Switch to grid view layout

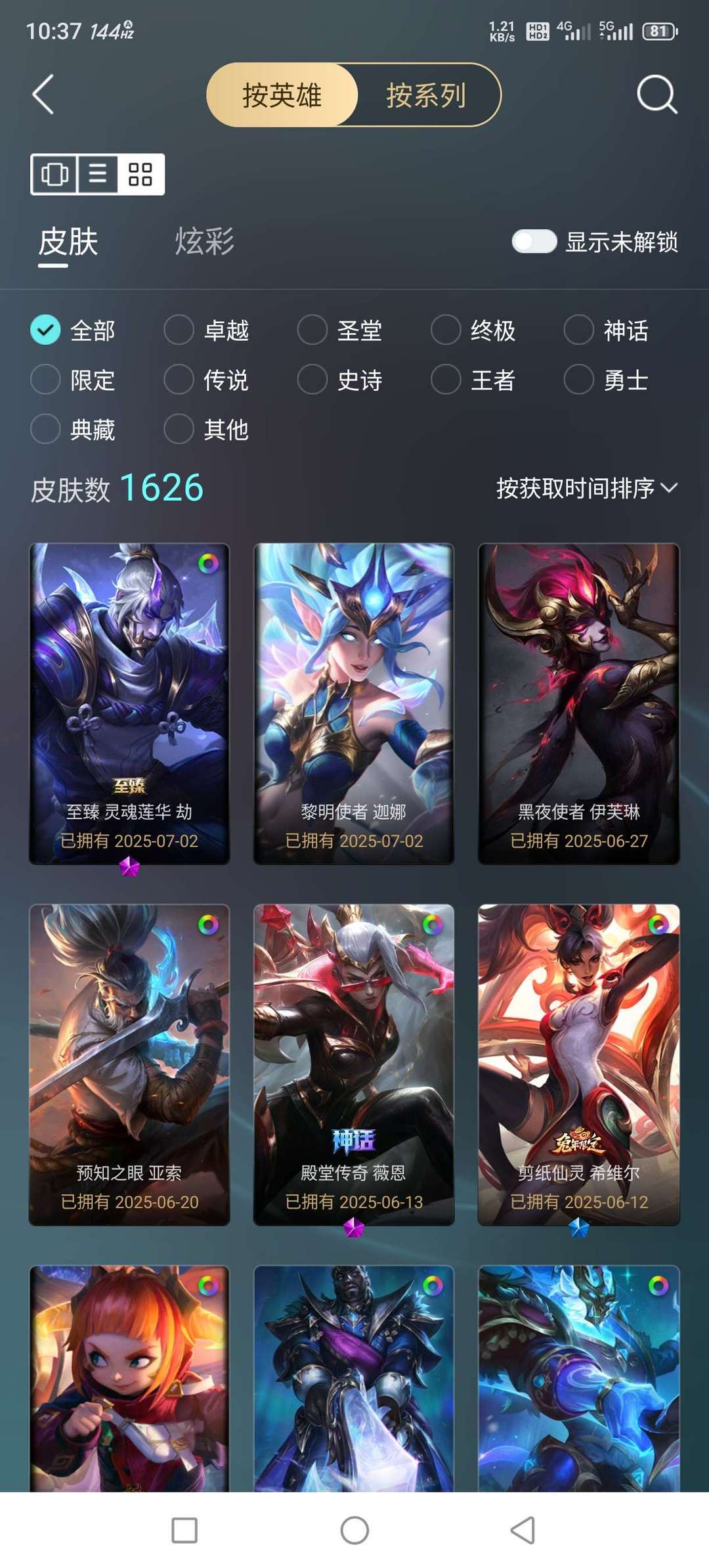click(140, 174)
